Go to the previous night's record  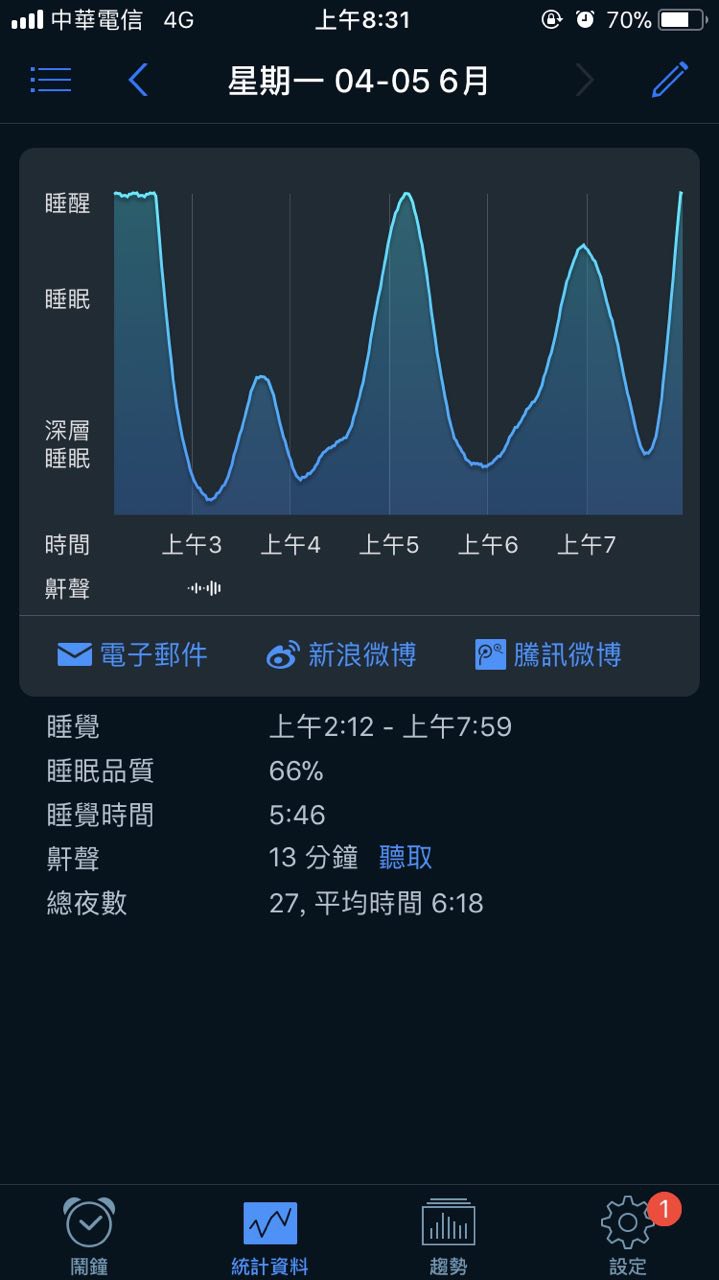[x=138, y=80]
